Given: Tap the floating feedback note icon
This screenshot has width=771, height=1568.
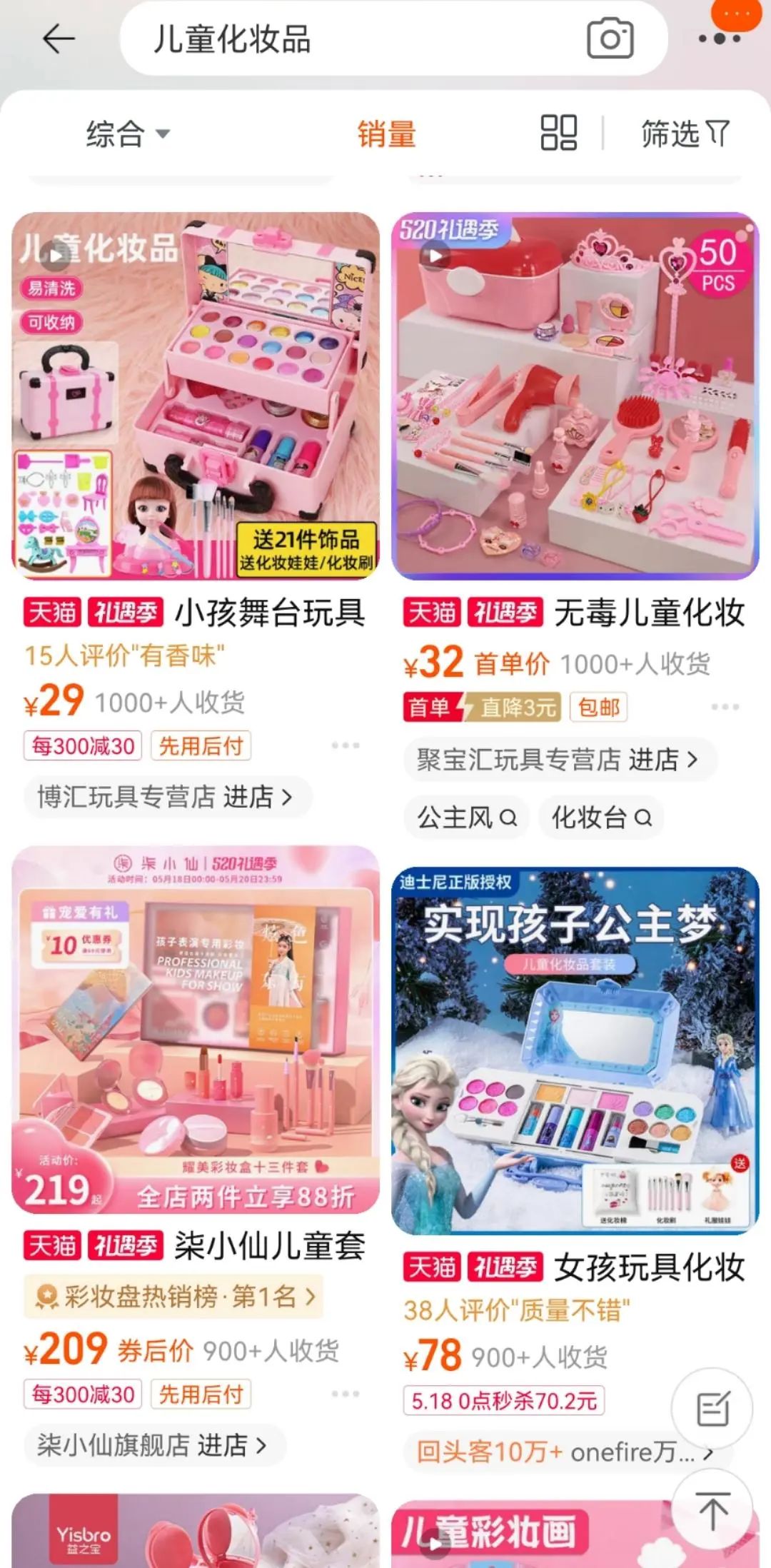Looking at the screenshot, I should point(712,1409).
